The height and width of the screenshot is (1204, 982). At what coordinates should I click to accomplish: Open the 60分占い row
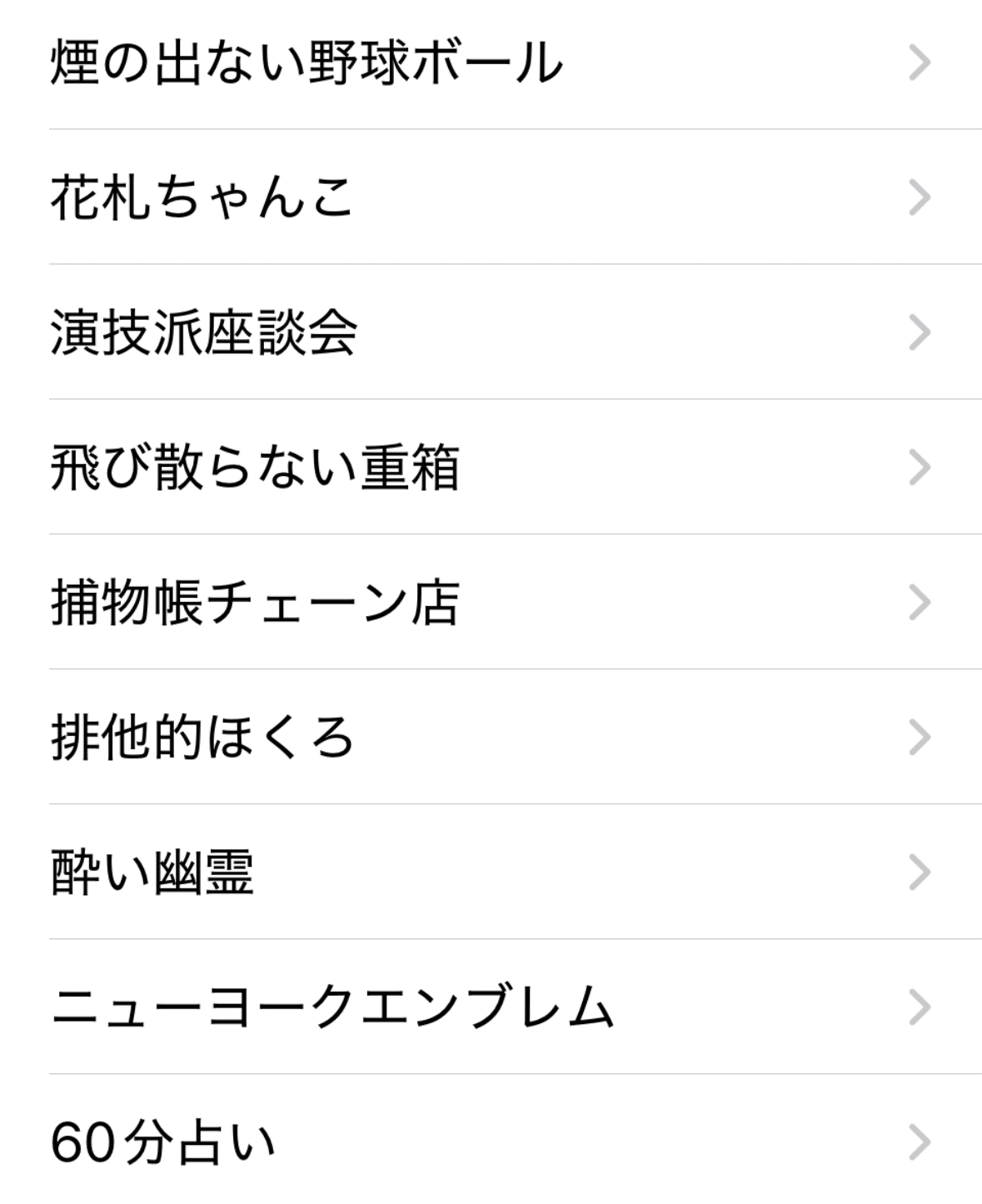[x=491, y=1142]
